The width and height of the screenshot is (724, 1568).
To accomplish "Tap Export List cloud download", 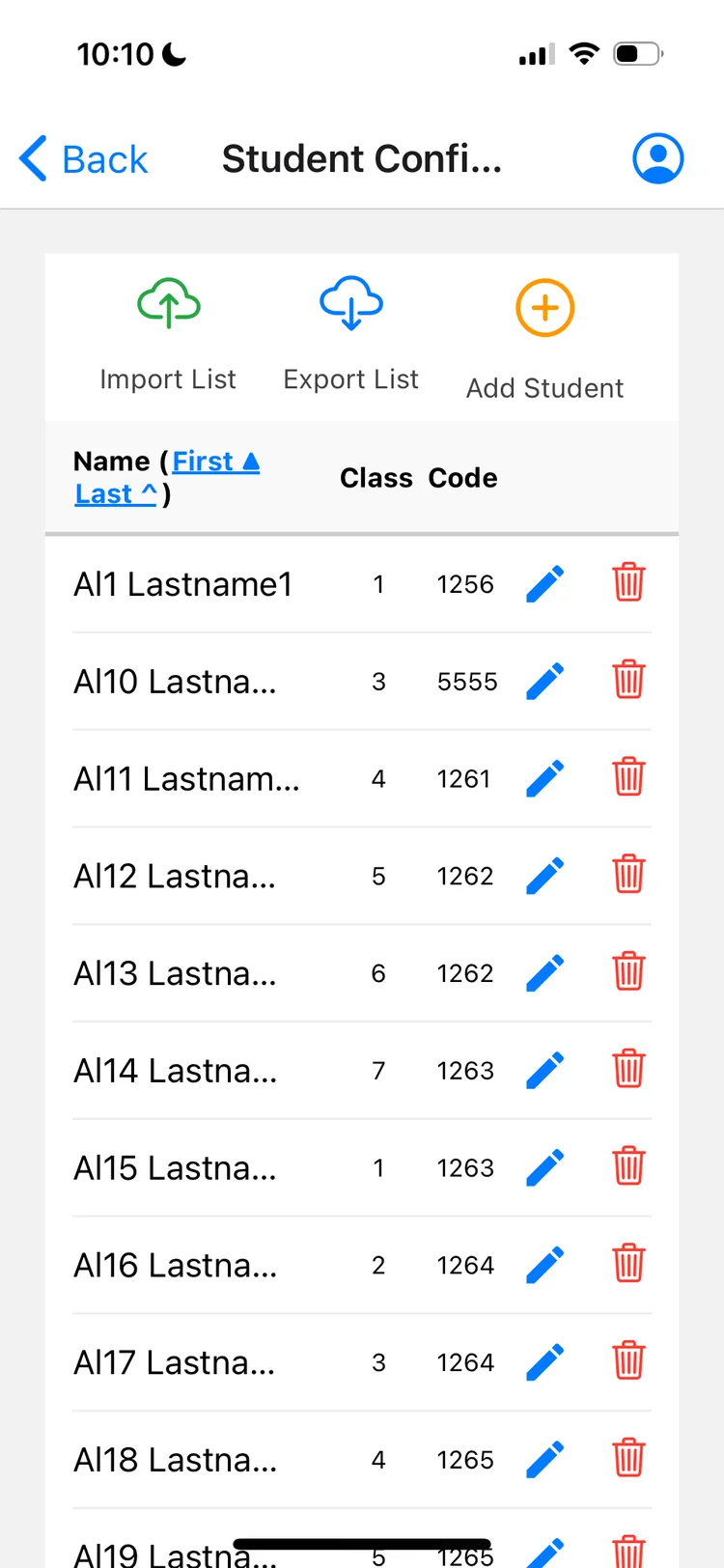I will 351,305.
